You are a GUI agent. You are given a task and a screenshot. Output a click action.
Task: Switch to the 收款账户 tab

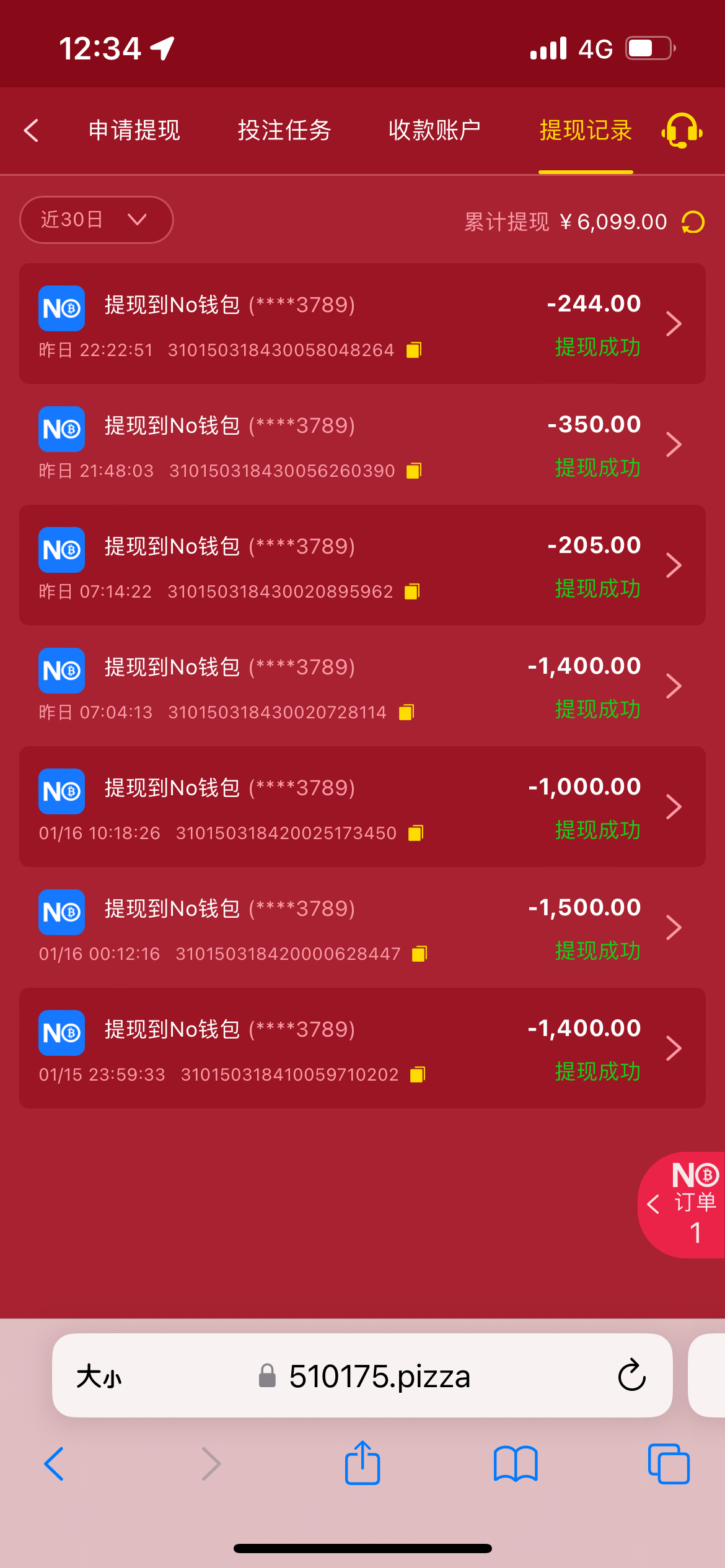434,131
